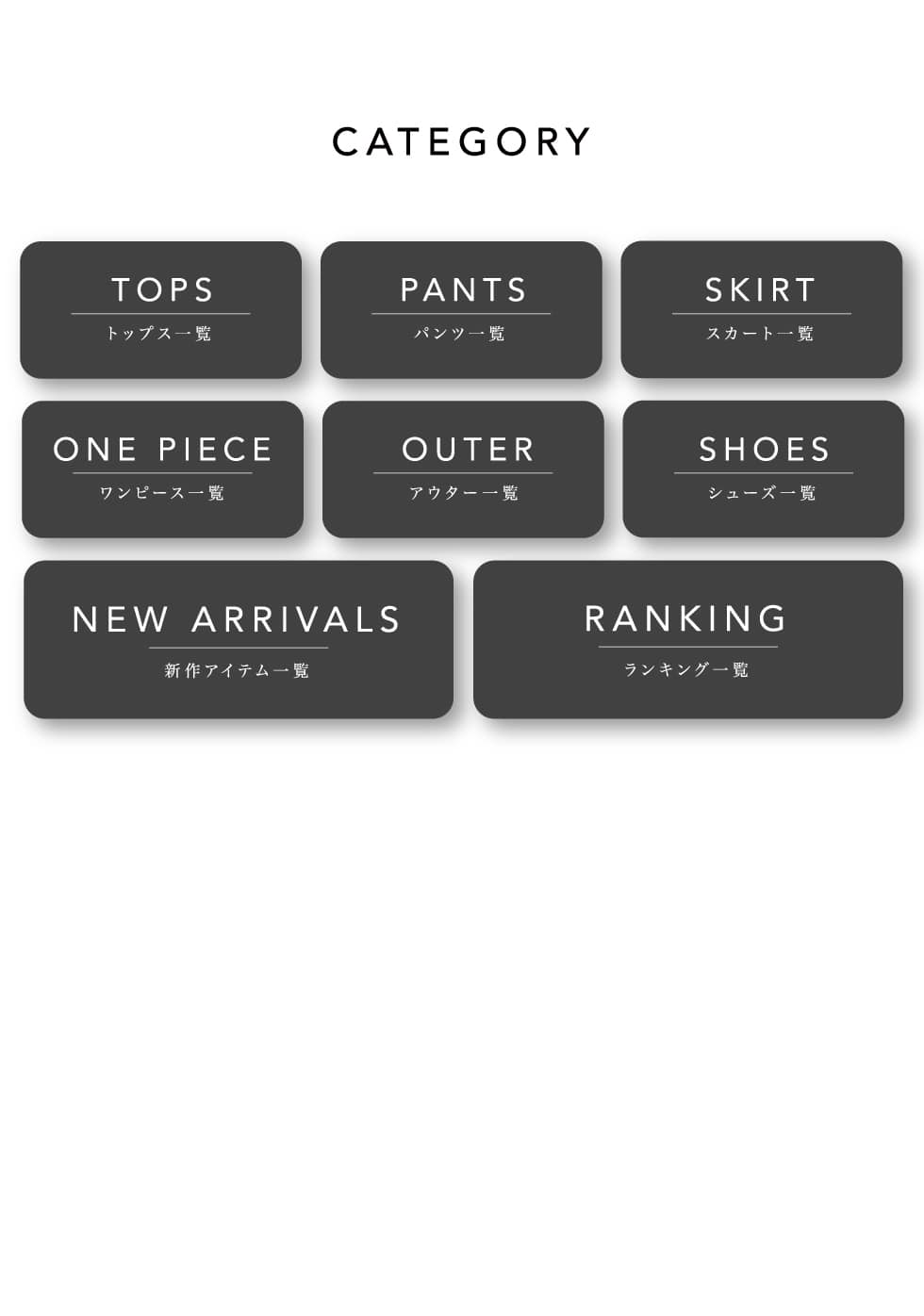924x1316 pixels.
Task: Select the ONE PIECE category
Action: [162, 469]
